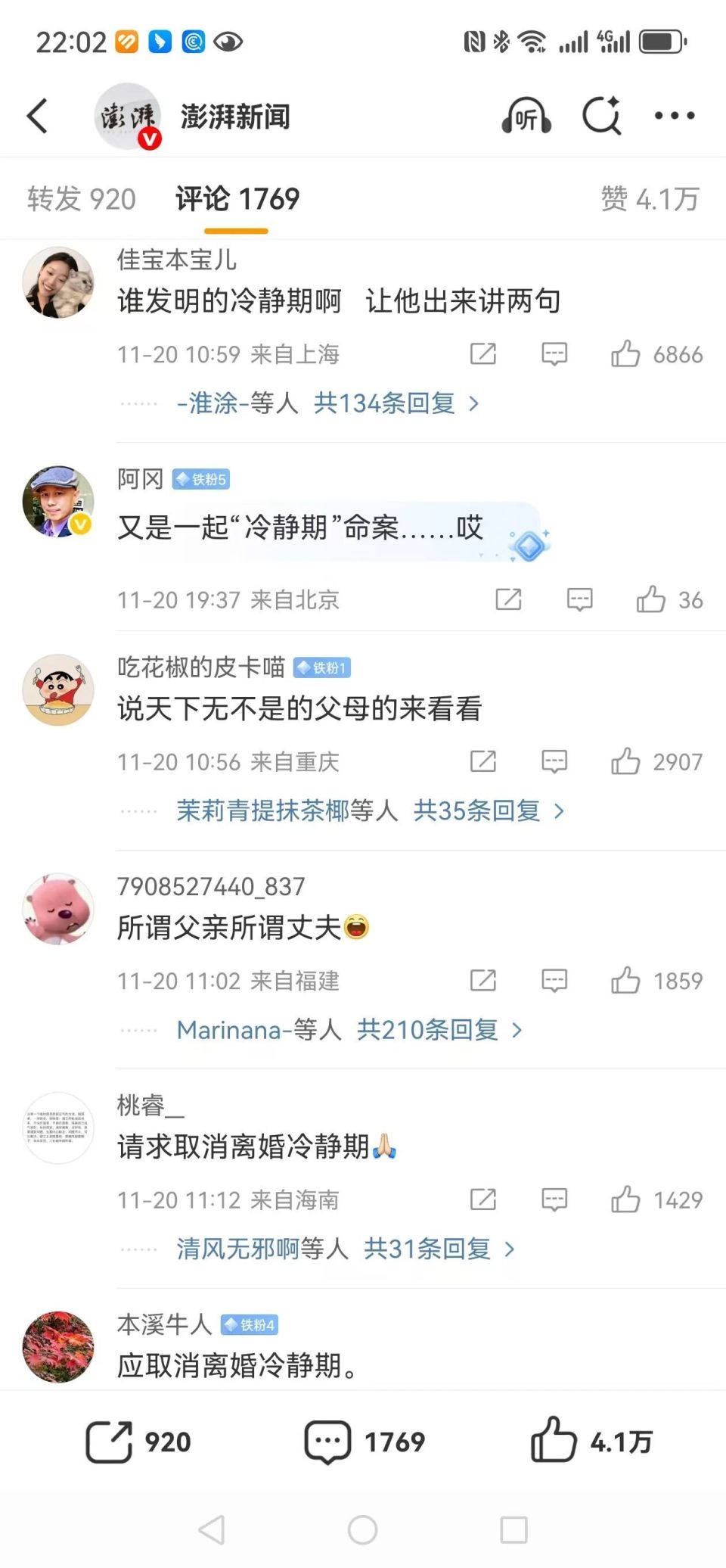Like 佳宝本宝儿's comment
The width and height of the screenshot is (726, 1568).
pyautogui.click(x=626, y=354)
